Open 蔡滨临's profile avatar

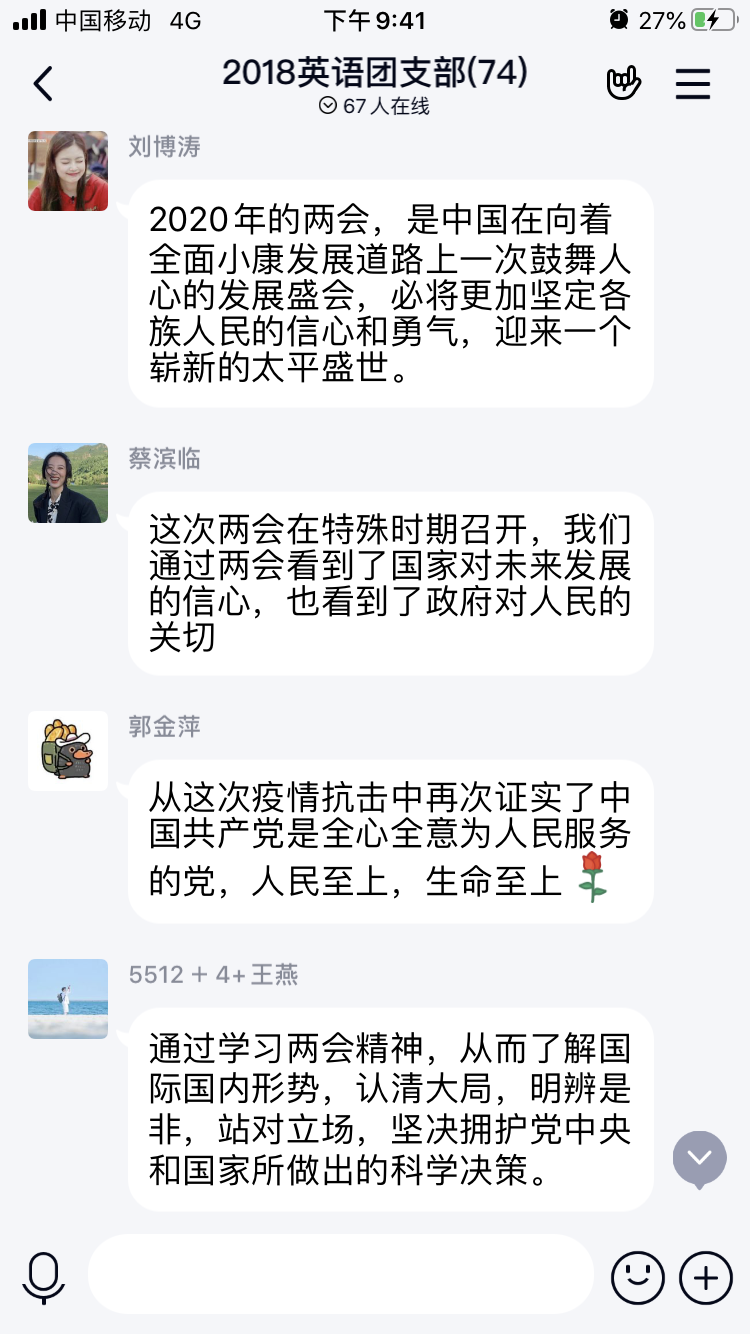[x=68, y=483]
